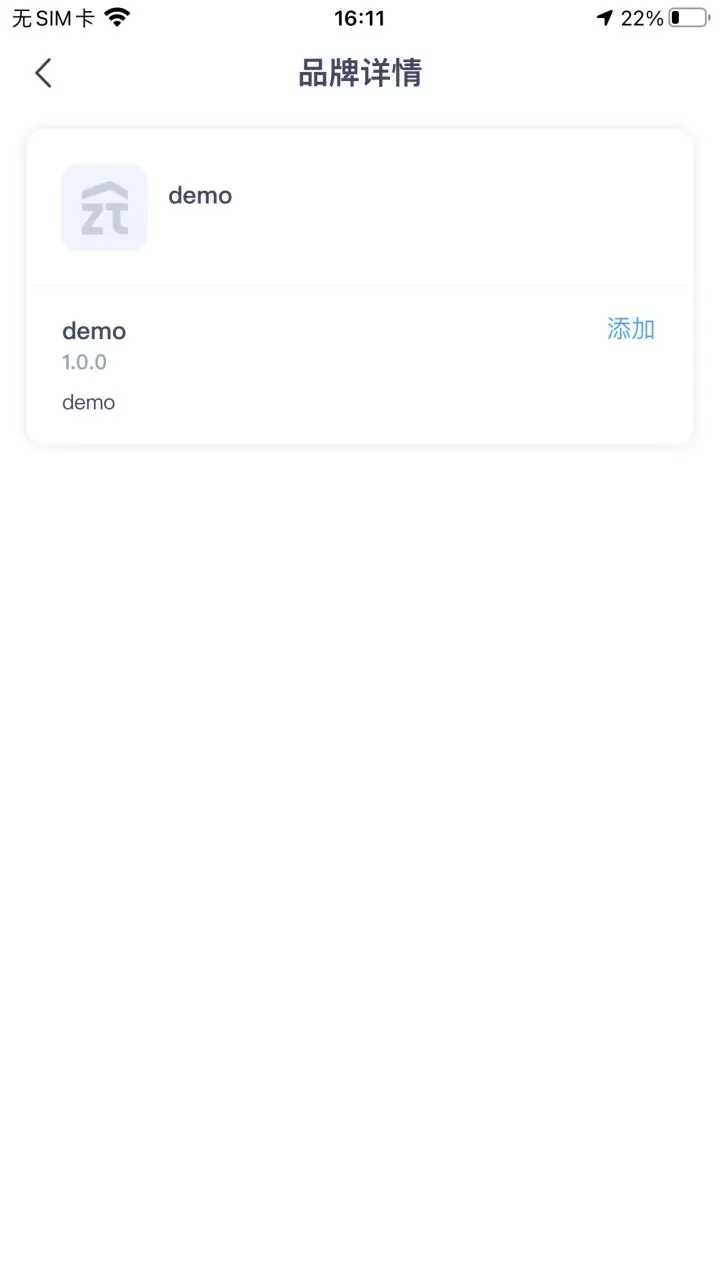Tap the white brand info card
This screenshot has width=720, height=1280.
[360, 207]
